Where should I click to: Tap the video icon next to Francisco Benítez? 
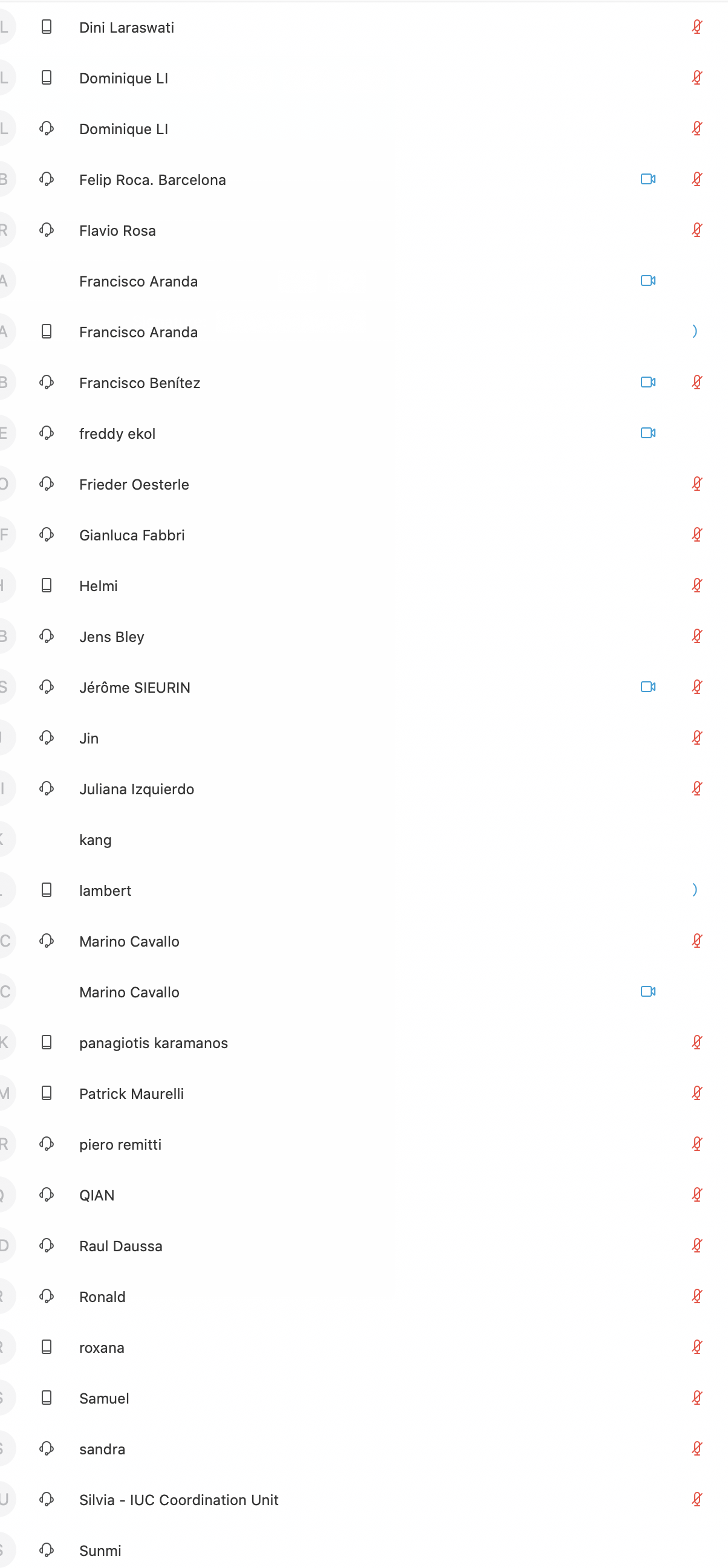[x=648, y=382]
